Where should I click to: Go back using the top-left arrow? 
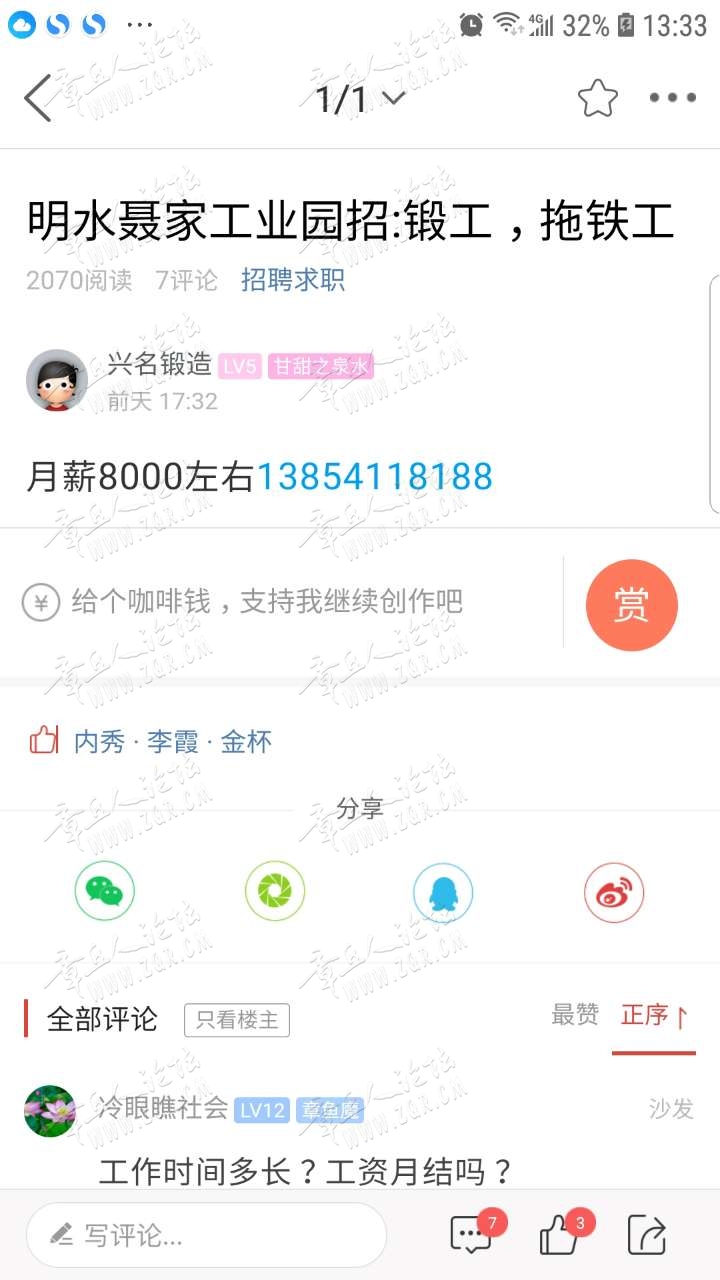click(38, 97)
